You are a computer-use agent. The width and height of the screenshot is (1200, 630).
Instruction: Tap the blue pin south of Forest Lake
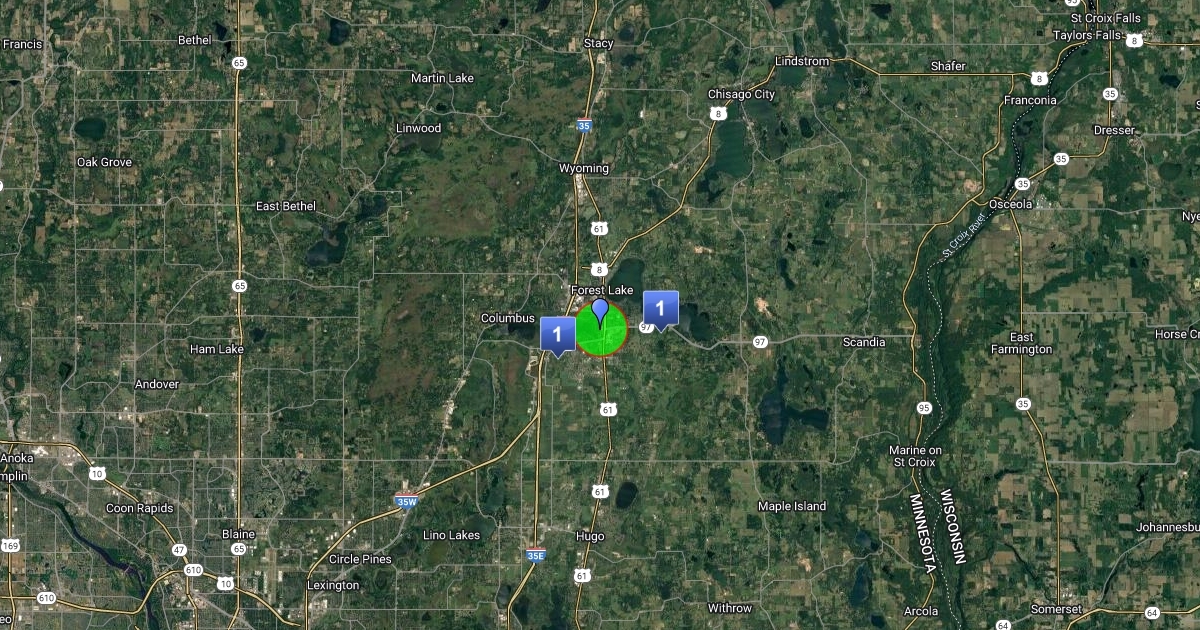coord(600,311)
